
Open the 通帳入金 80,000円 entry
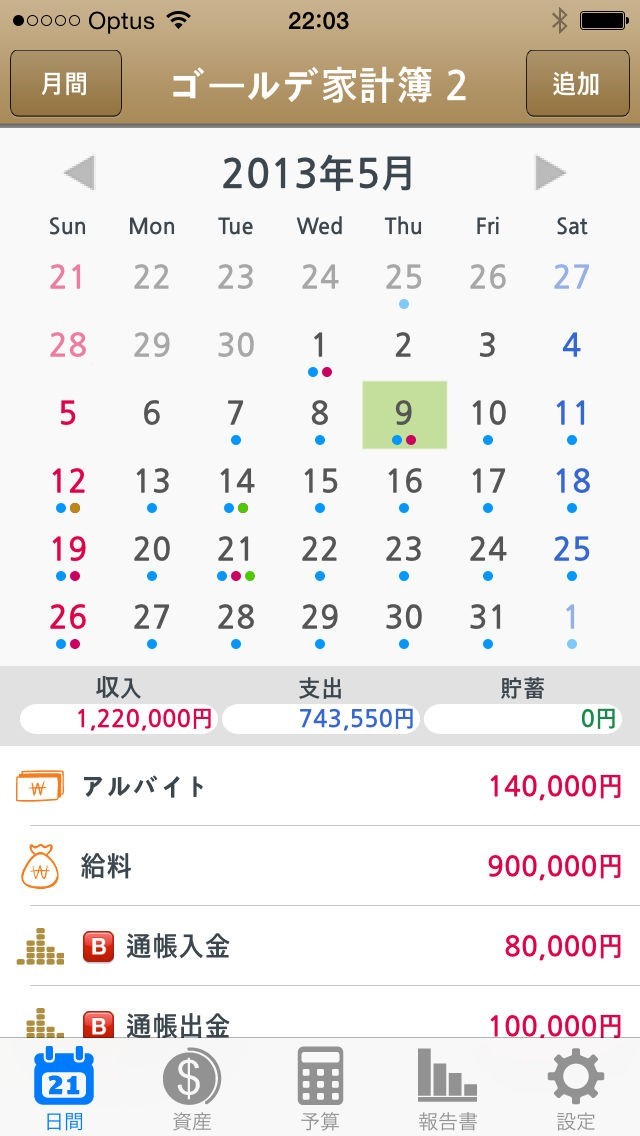pyautogui.click(x=320, y=945)
